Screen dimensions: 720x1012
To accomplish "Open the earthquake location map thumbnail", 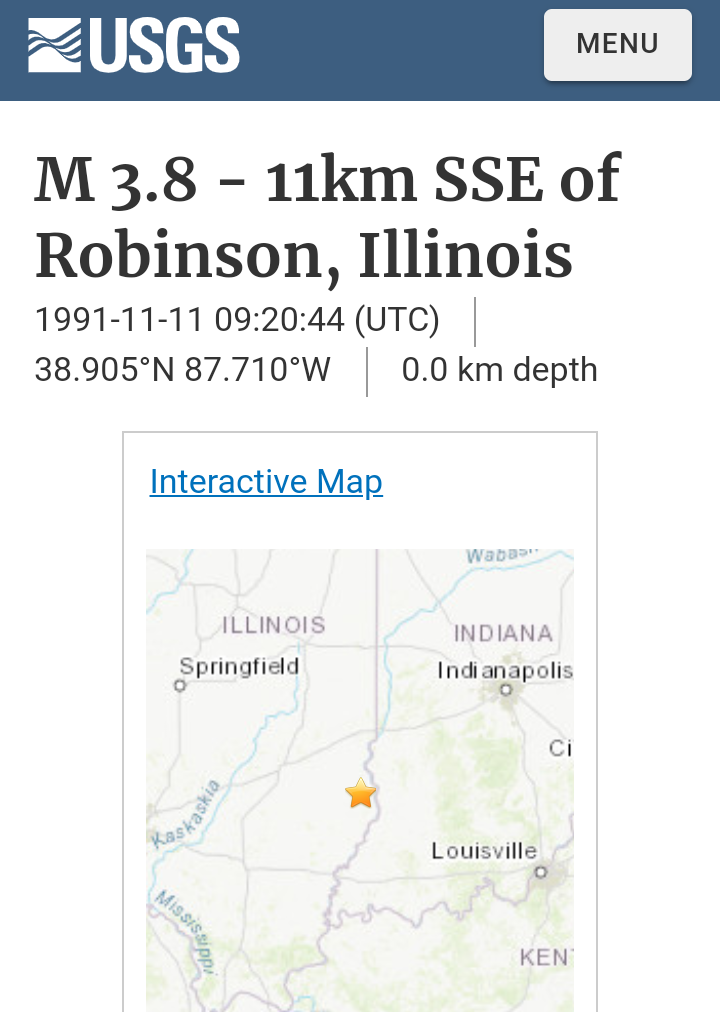I will tap(360, 780).
